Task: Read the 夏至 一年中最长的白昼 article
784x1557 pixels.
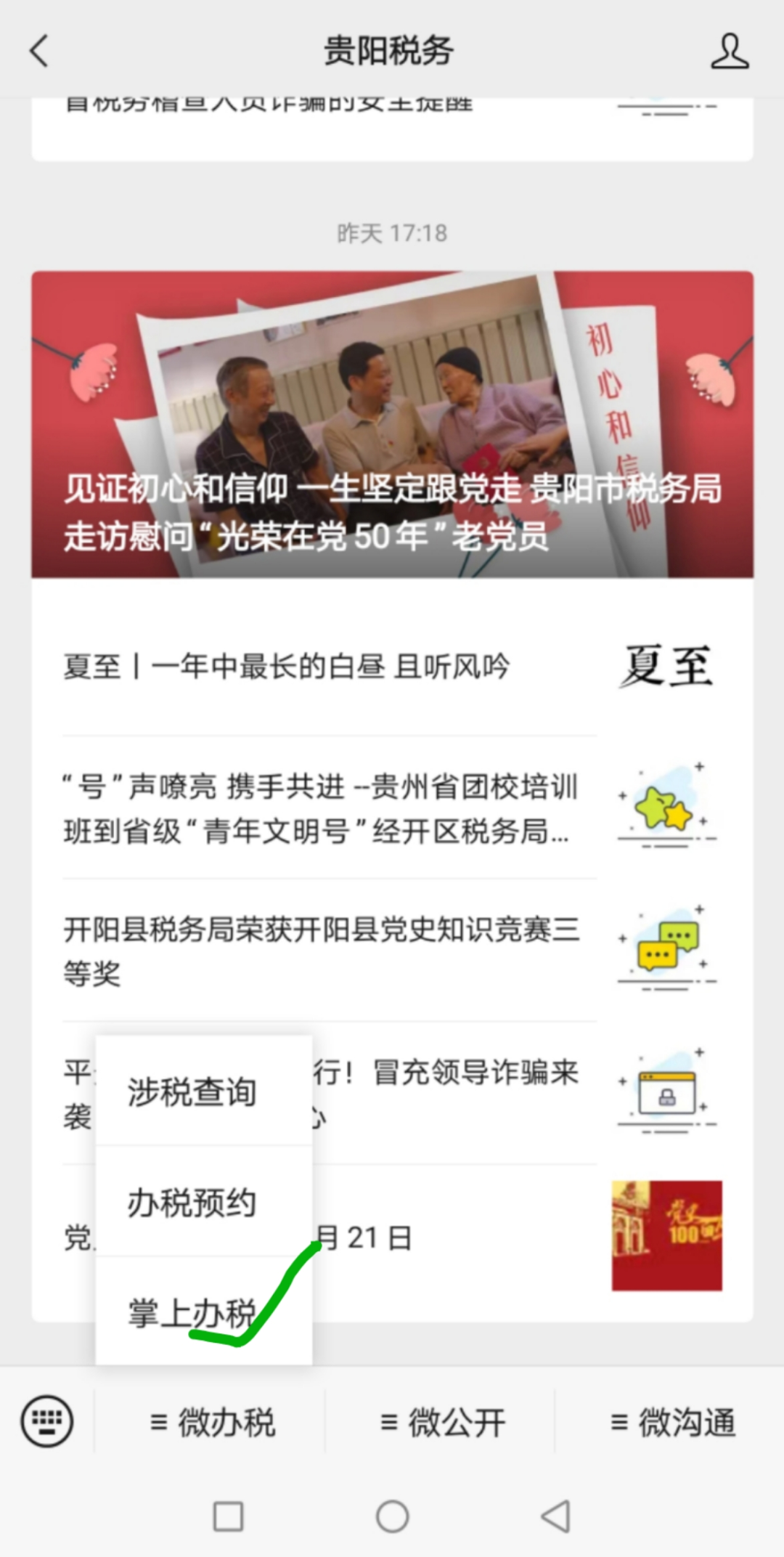Action: [392, 666]
